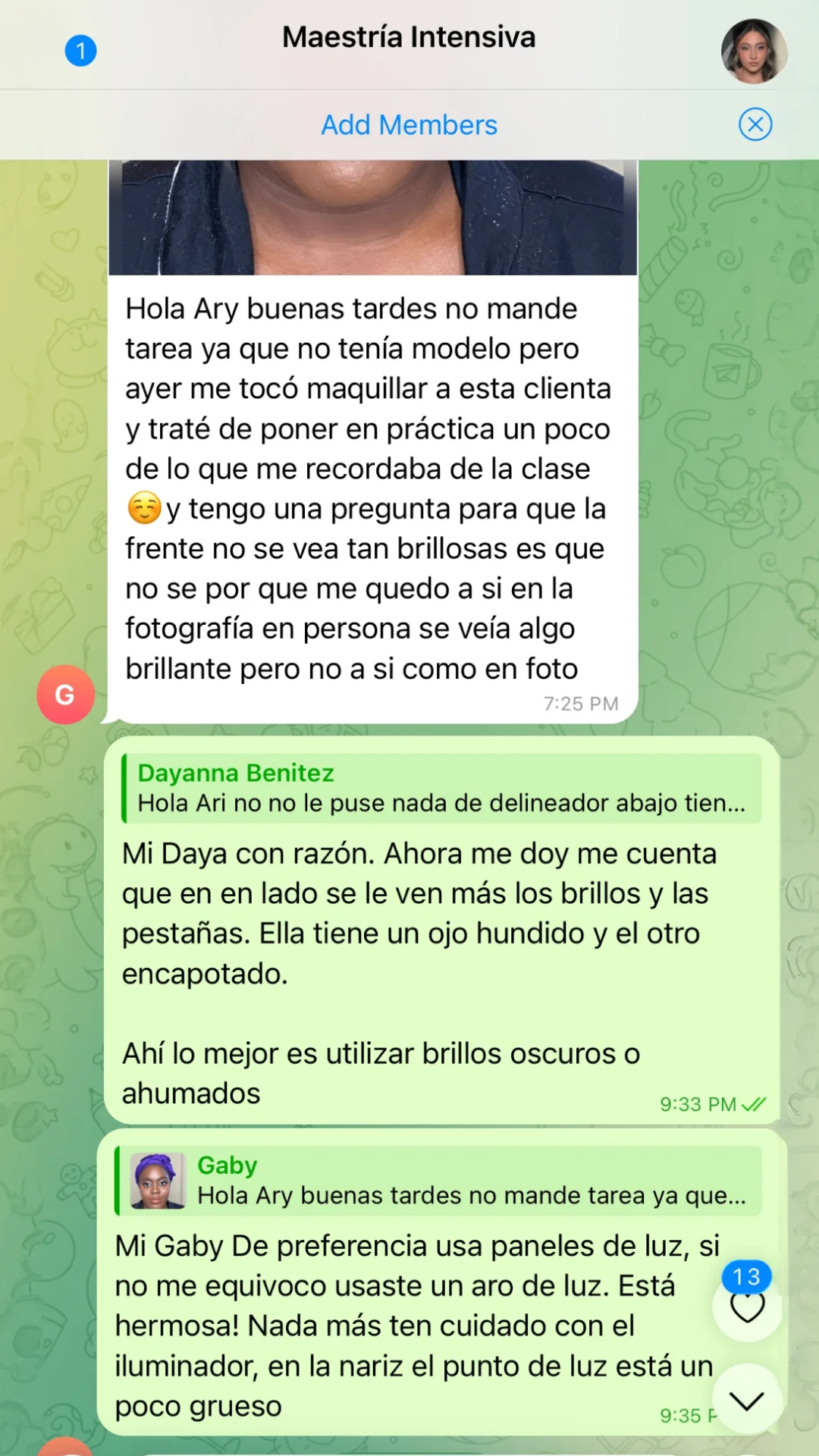This screenshot has width=819, height=1456.
Task: Jump to the quoted Dayanna Benitez message
Action: coord(441,788)
